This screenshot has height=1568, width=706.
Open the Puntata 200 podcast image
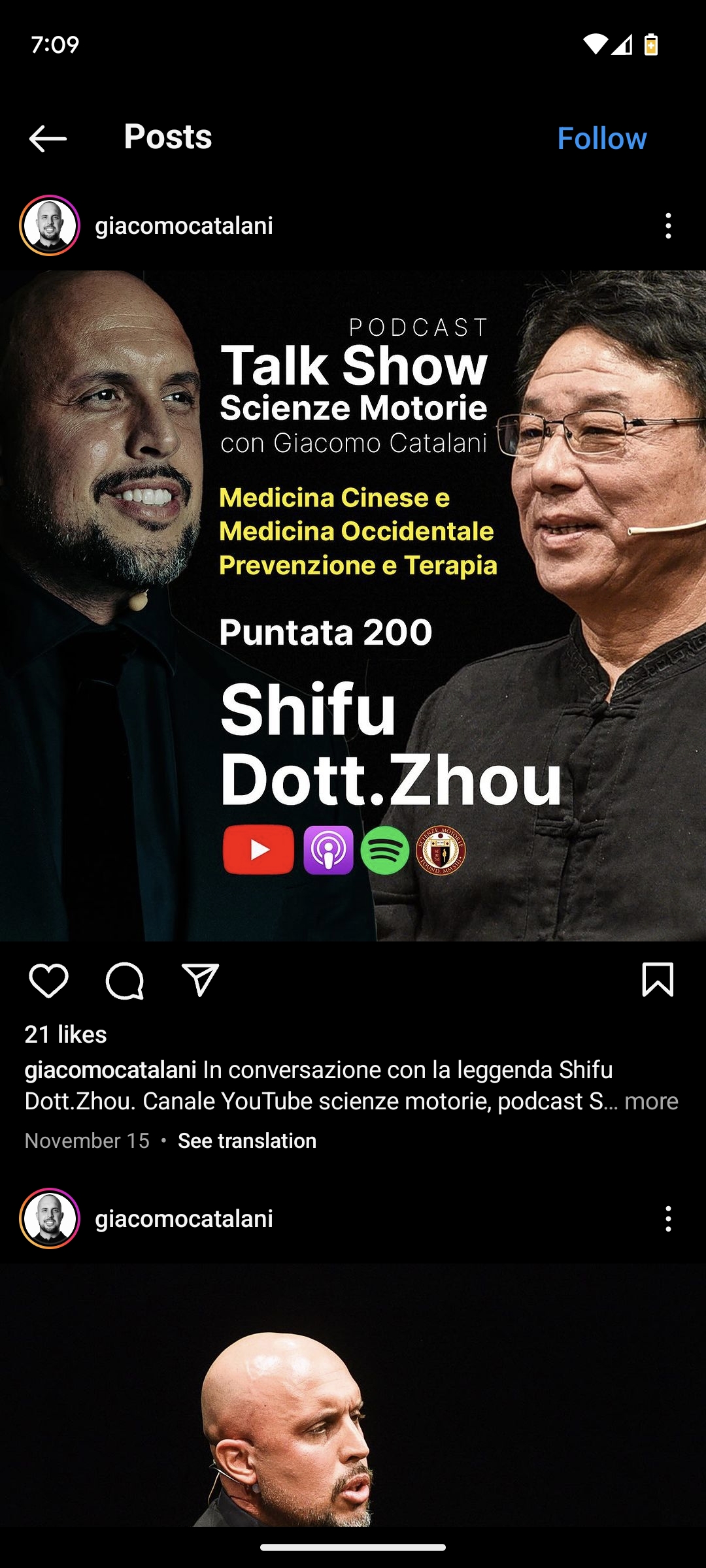coord(353,606)
